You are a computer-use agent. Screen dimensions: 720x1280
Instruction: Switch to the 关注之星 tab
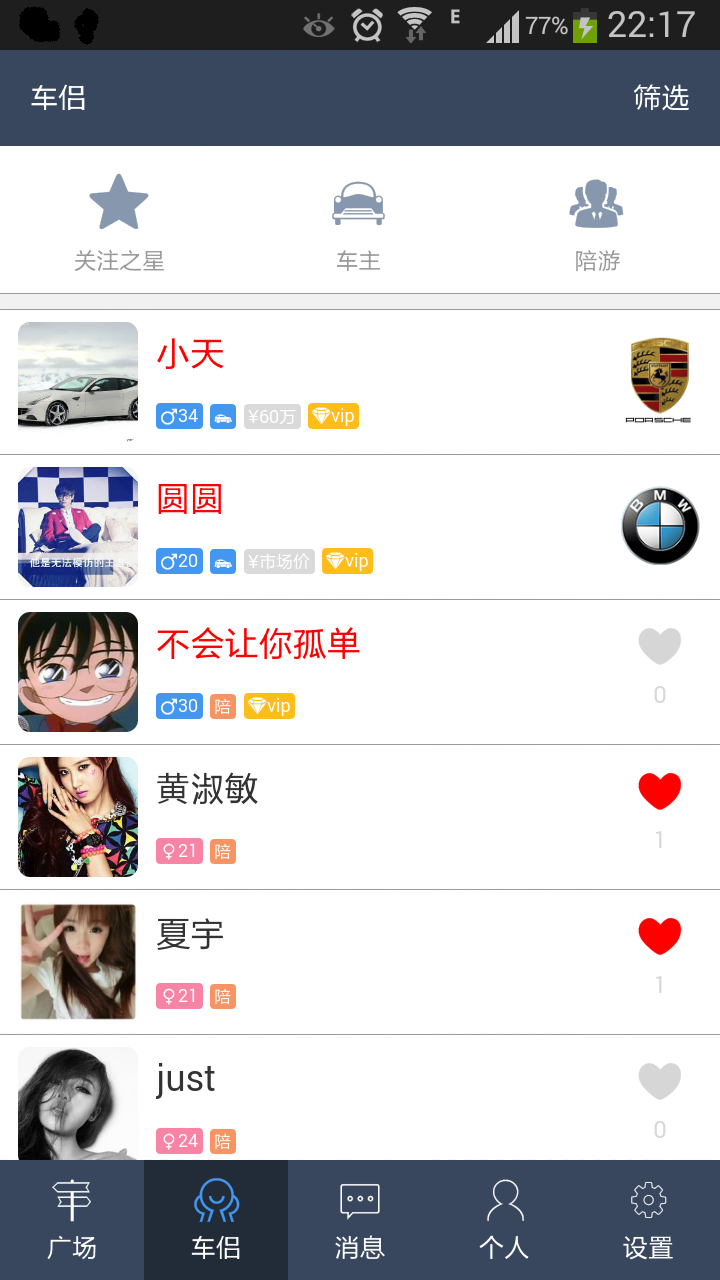point(119,222)
